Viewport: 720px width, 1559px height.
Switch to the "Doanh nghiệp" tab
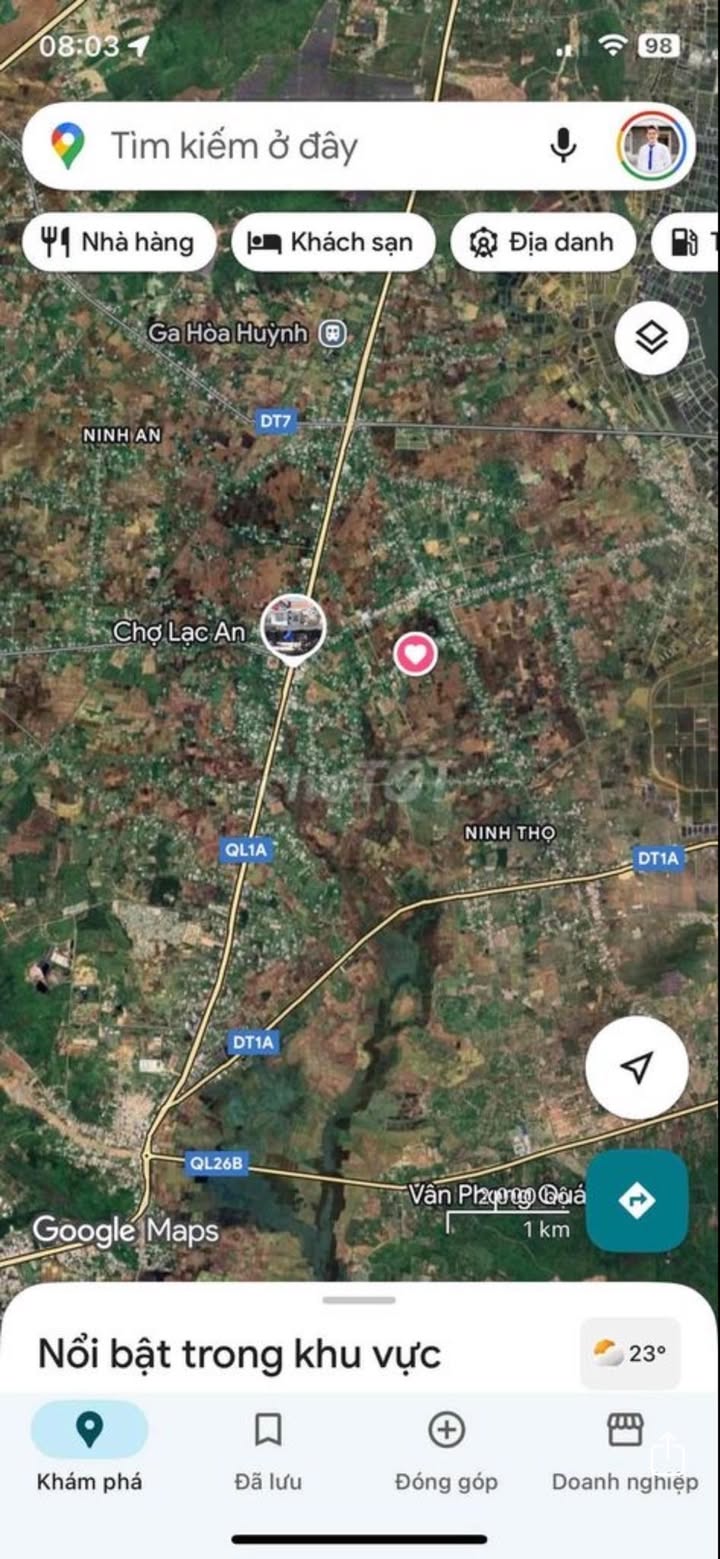(x=625, y=1447)
